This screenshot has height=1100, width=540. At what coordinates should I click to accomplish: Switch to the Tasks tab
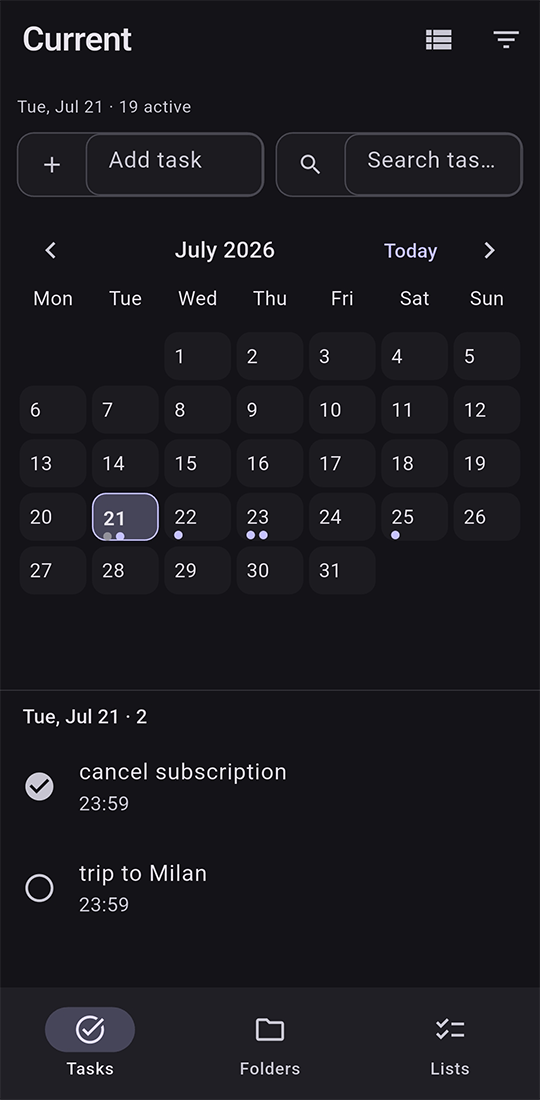click(90, 1042)
